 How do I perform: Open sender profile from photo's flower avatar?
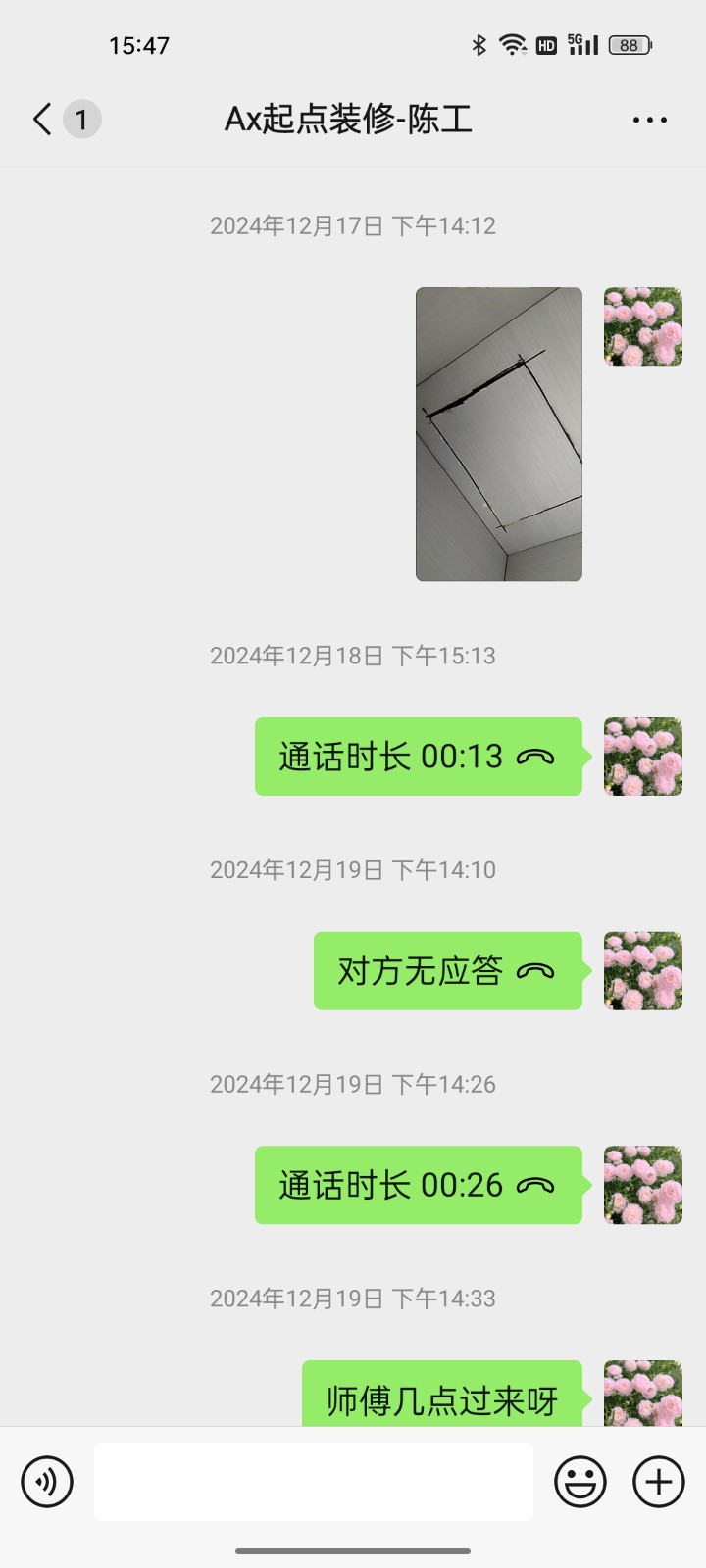point(642,326)
